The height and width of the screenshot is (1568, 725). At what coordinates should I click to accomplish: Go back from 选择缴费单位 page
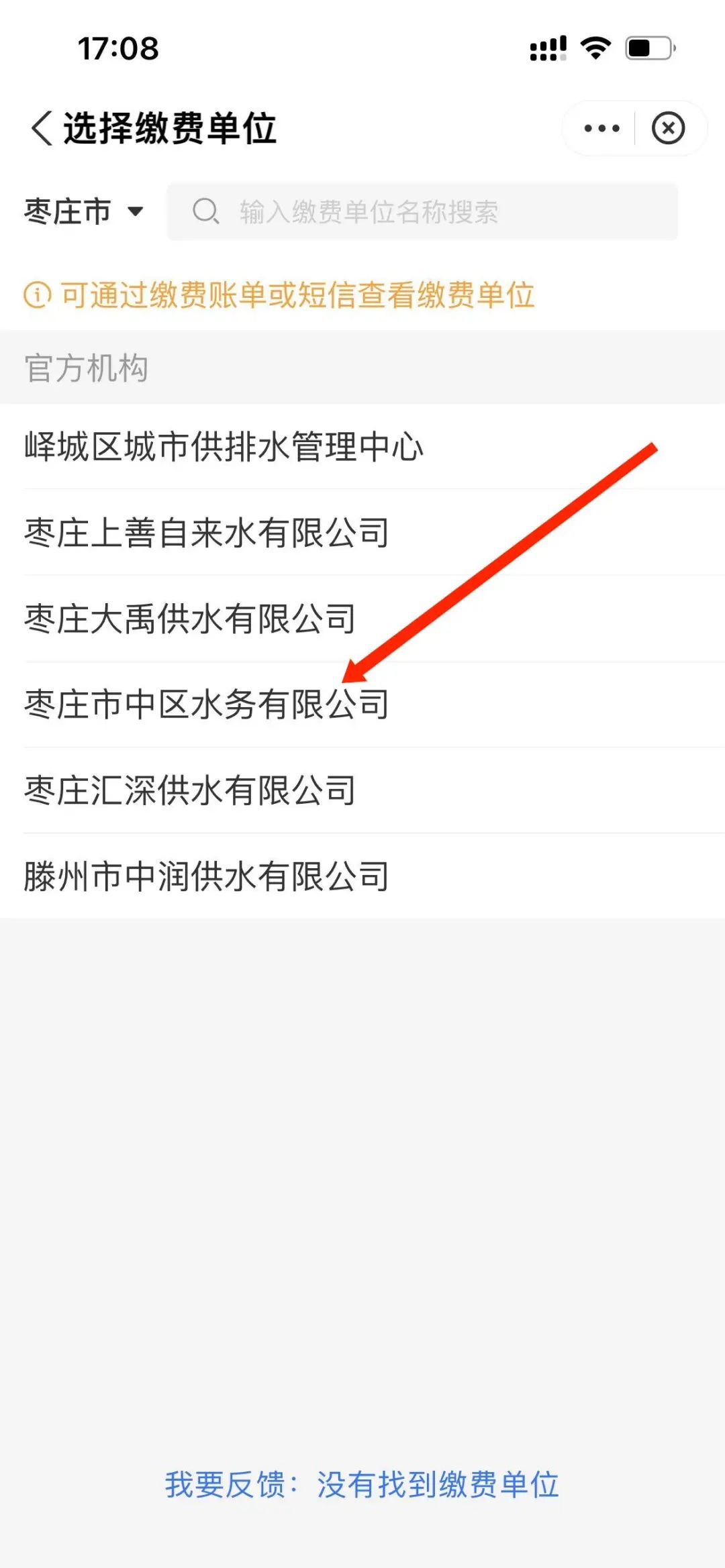[42, 127]
